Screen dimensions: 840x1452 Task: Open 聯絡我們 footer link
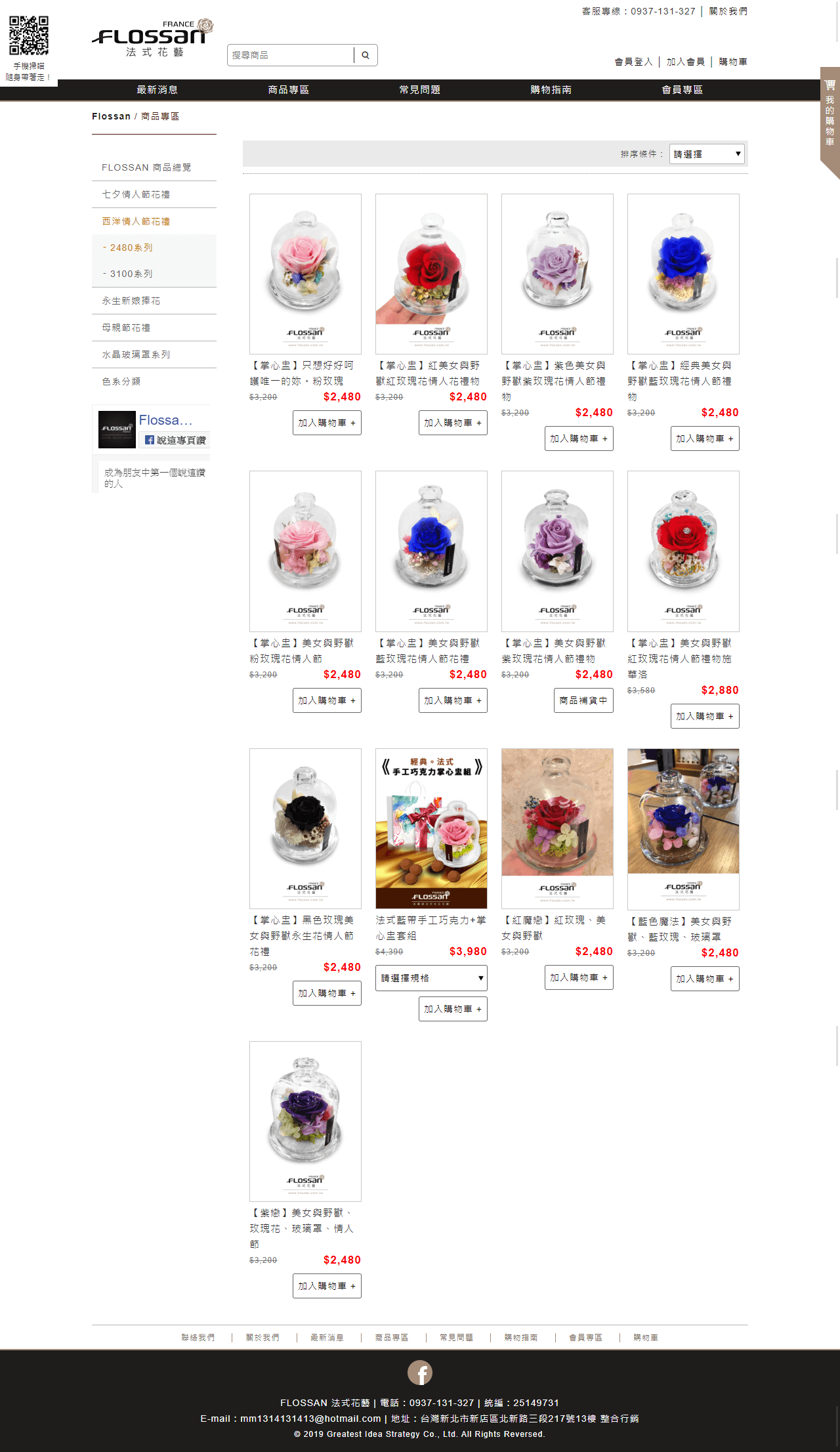point(198,1337)
